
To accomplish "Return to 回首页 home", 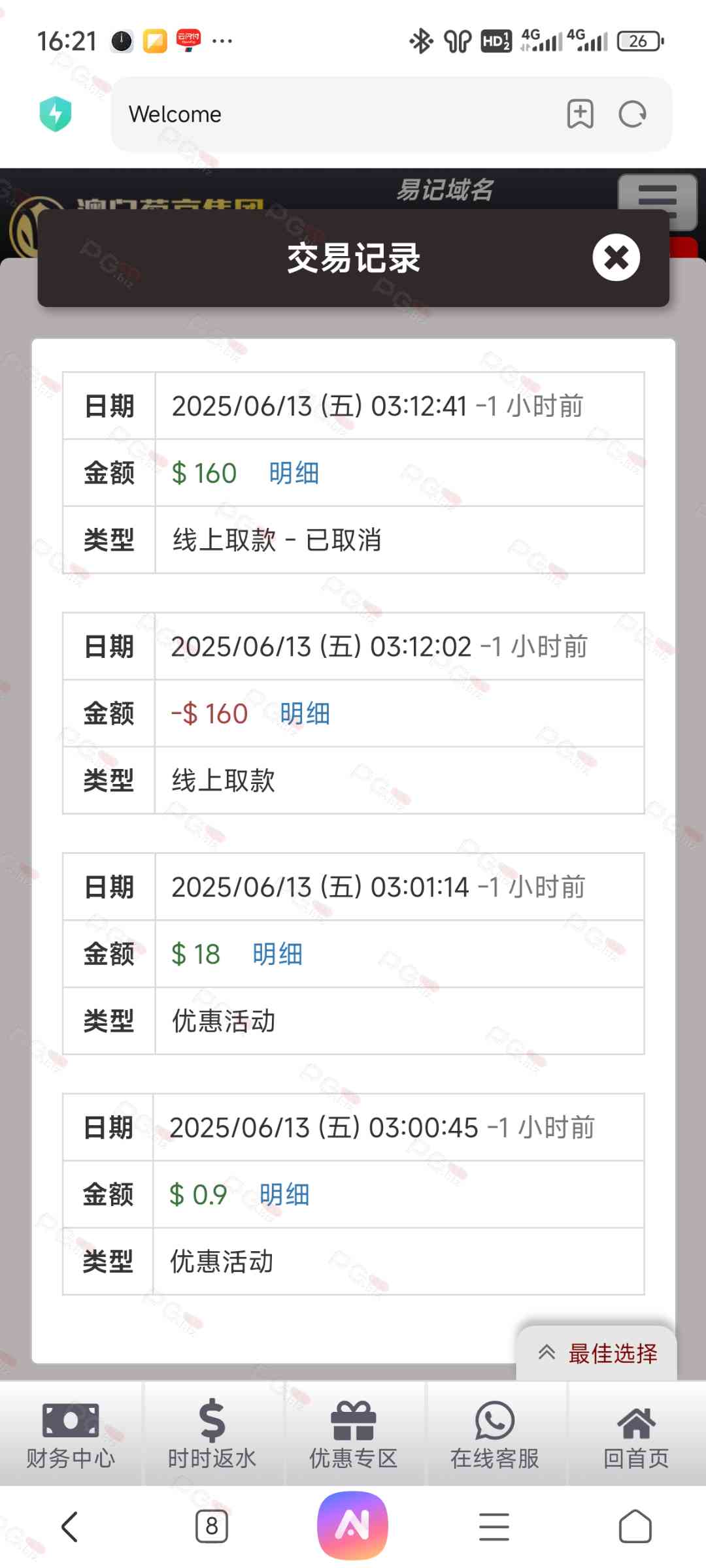I will point(636,1435).
